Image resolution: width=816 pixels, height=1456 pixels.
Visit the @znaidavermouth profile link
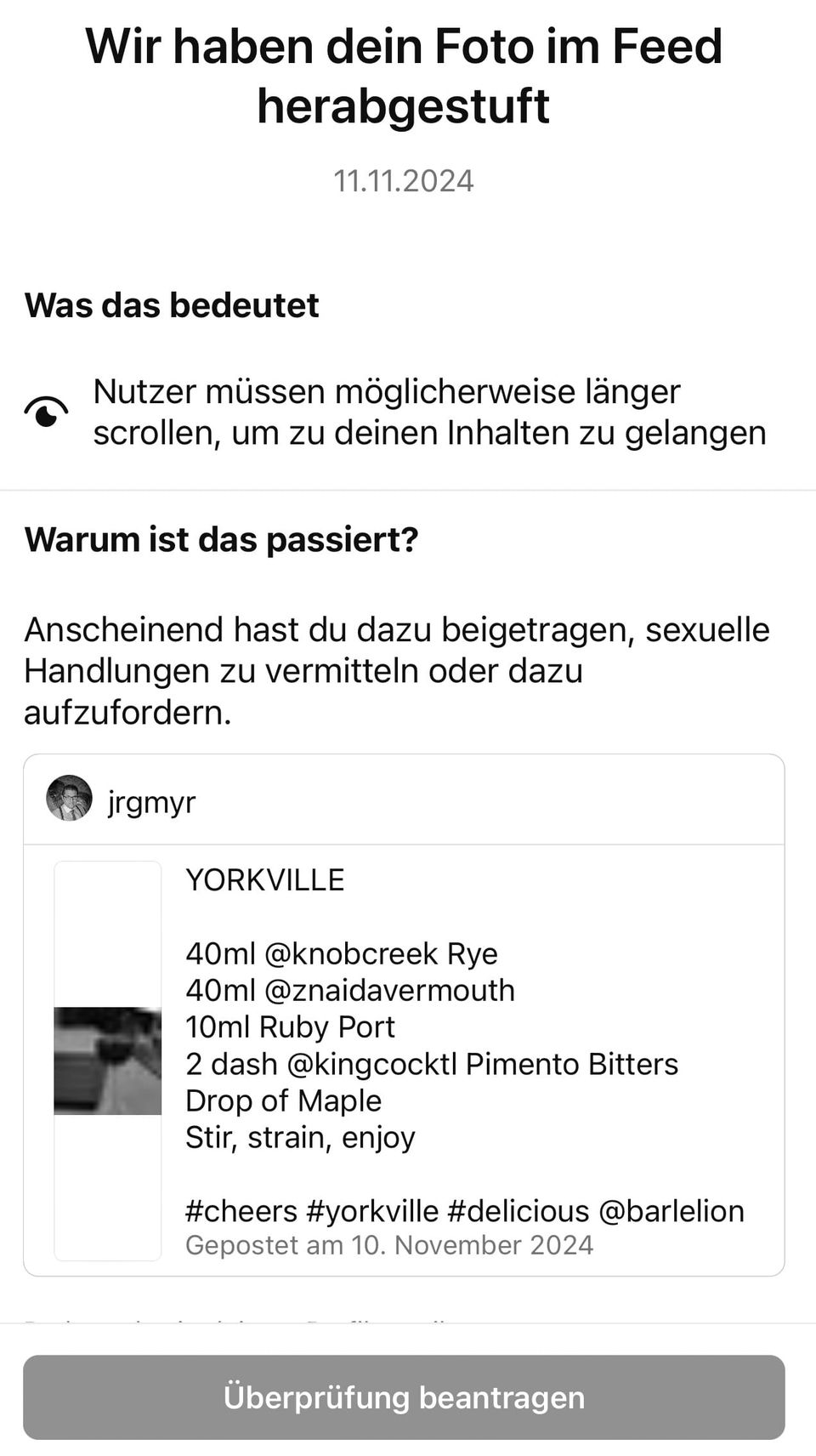point(390,990)
